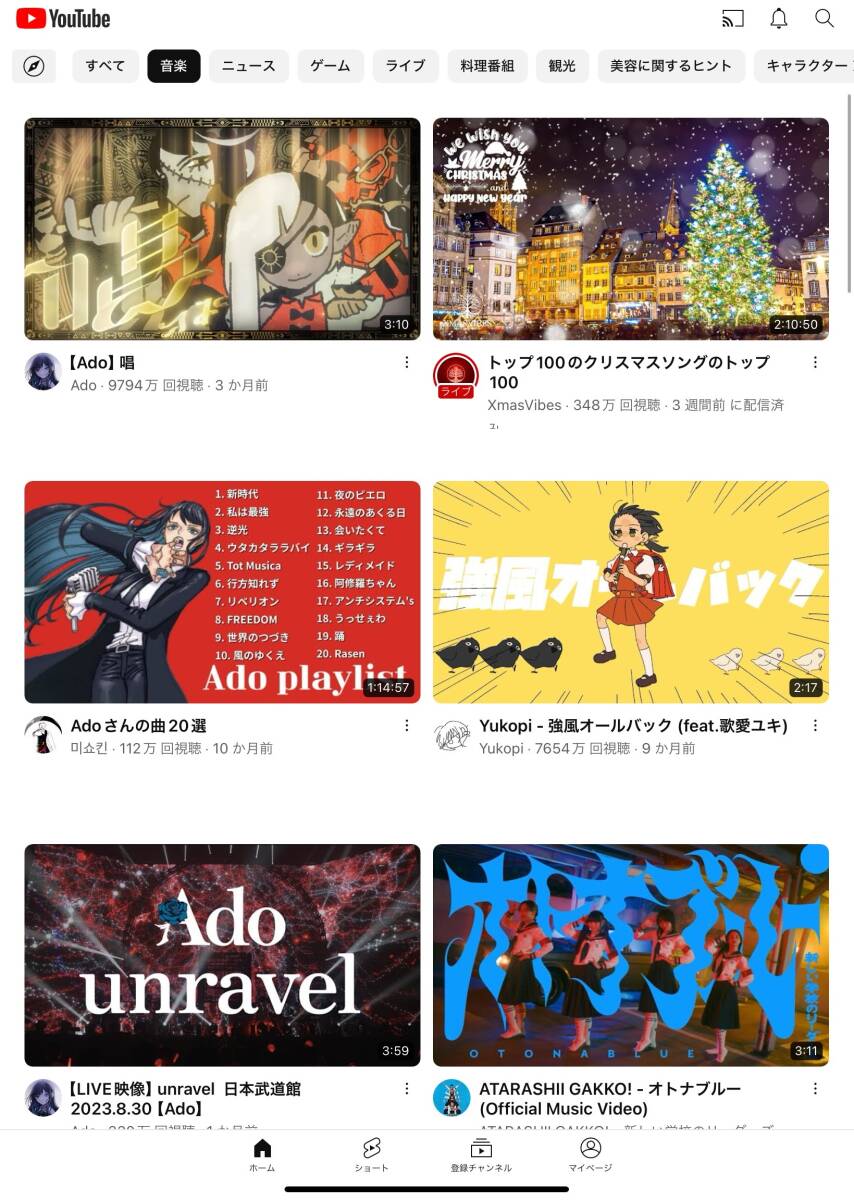Open the explore compass chip
This screenshot has height=1200, width=854.
point(34,66)
